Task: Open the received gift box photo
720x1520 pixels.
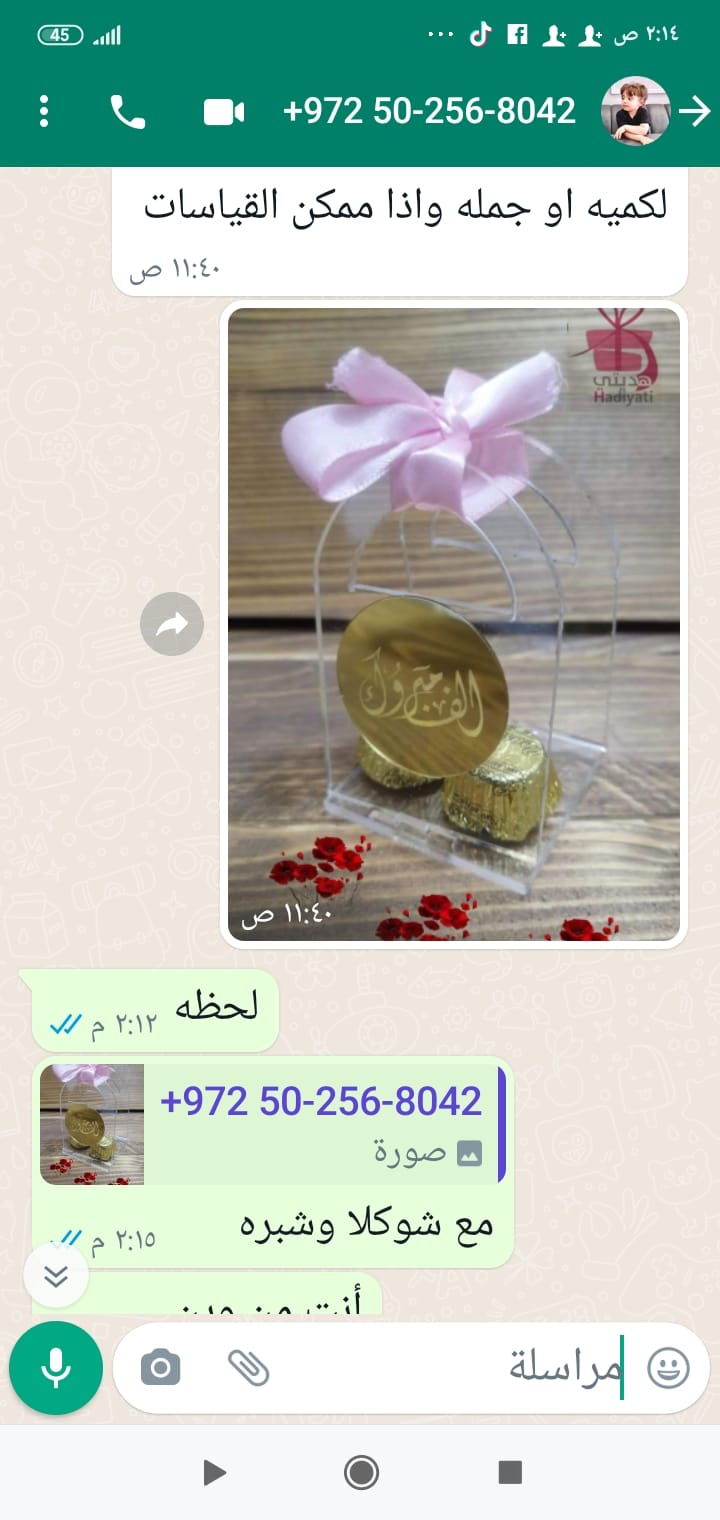Action: [454, 624]
